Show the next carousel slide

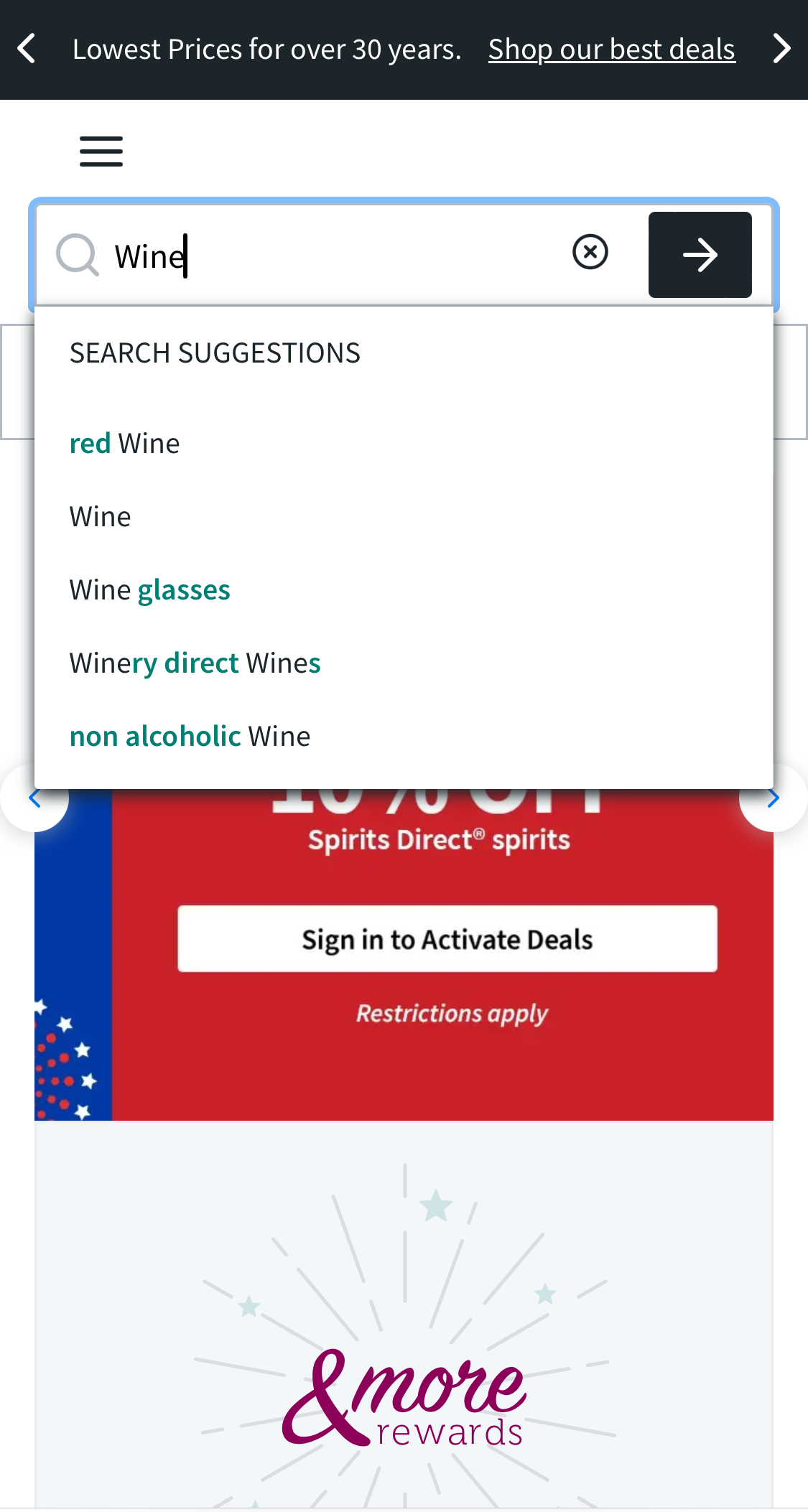773,798
